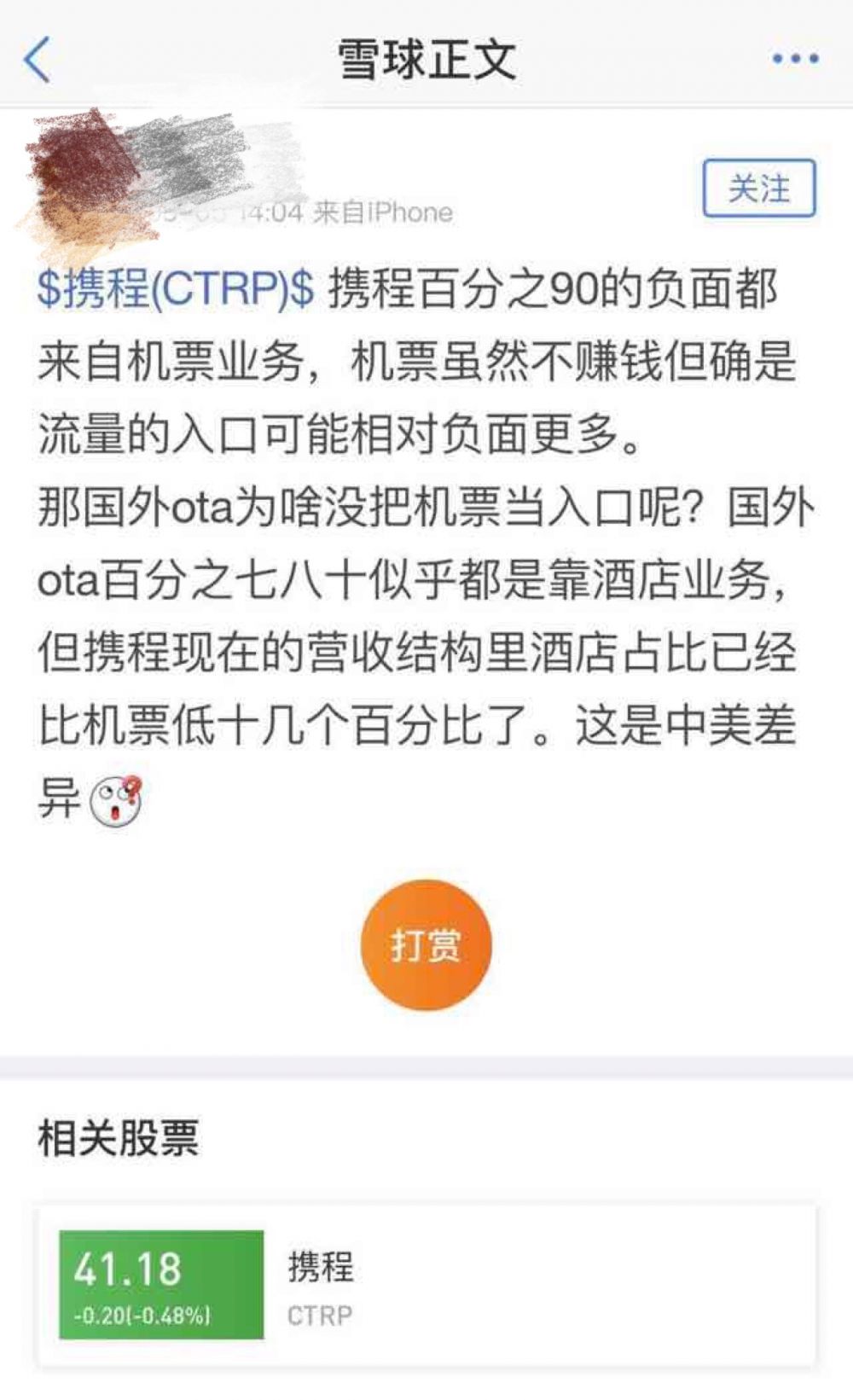The image size is (853, 1400).
Task: Tip the author via 打赏 button
Action: (426, 945)
